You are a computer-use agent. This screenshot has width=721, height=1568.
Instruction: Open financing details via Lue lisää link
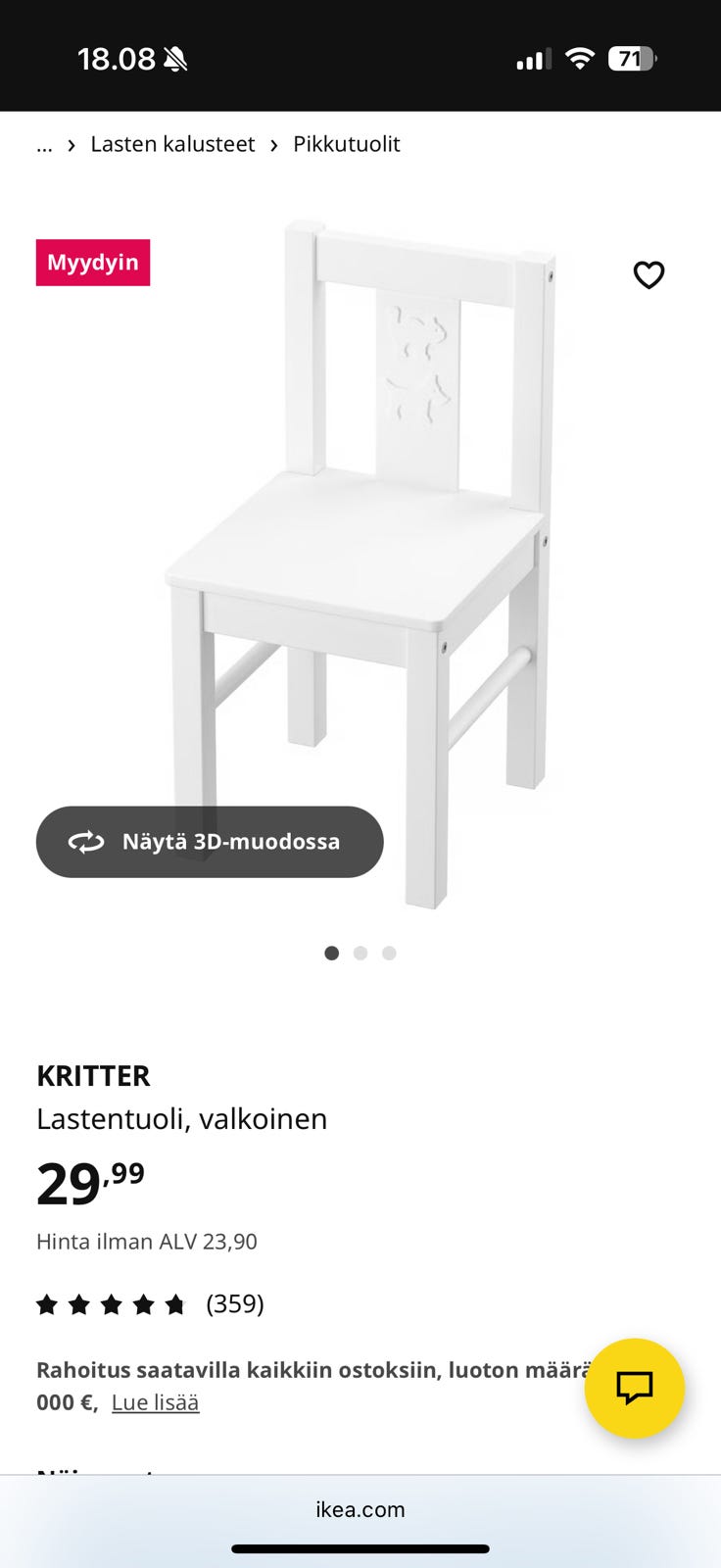click(x=155, y=1402)
